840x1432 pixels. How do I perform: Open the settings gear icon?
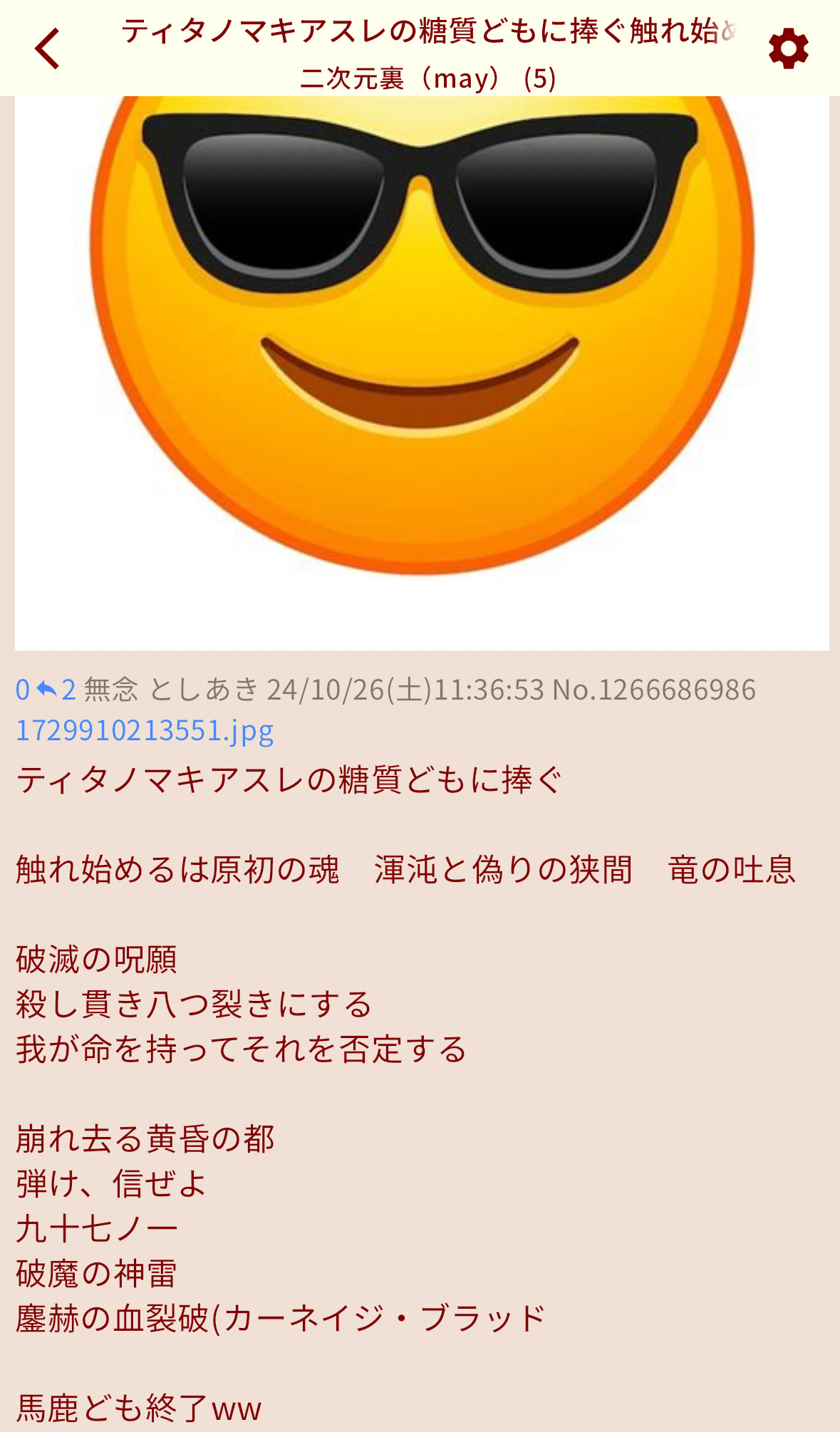click(x=788, y=48)
